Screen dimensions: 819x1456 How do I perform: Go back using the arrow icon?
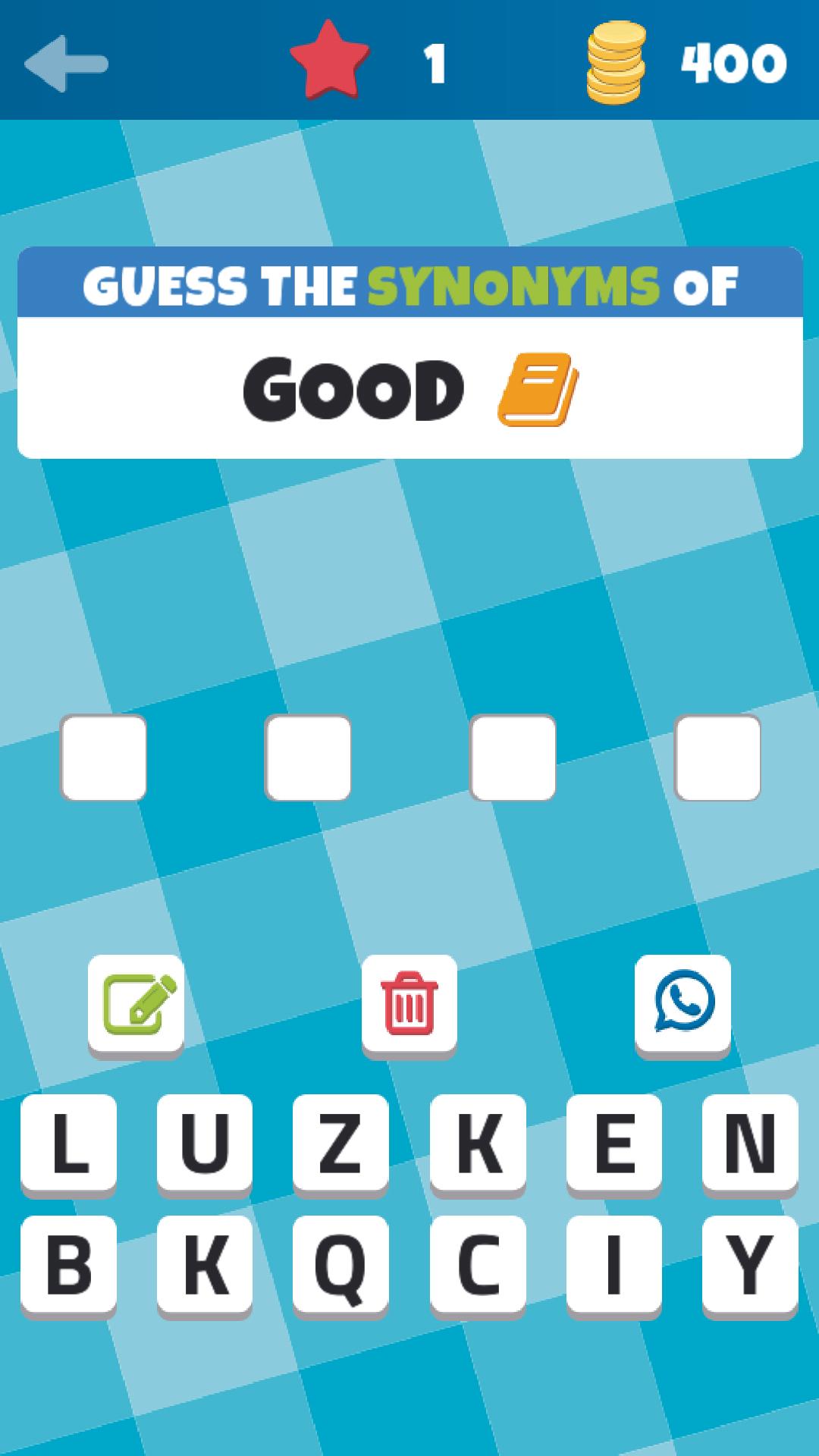coord(66,63)
